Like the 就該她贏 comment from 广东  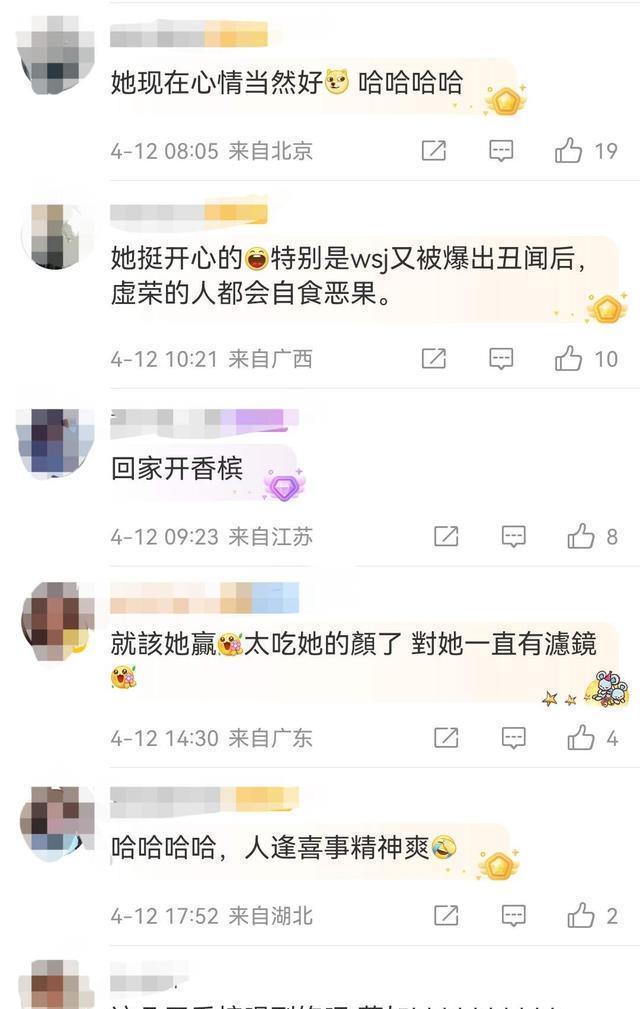[x=581, y=738]
